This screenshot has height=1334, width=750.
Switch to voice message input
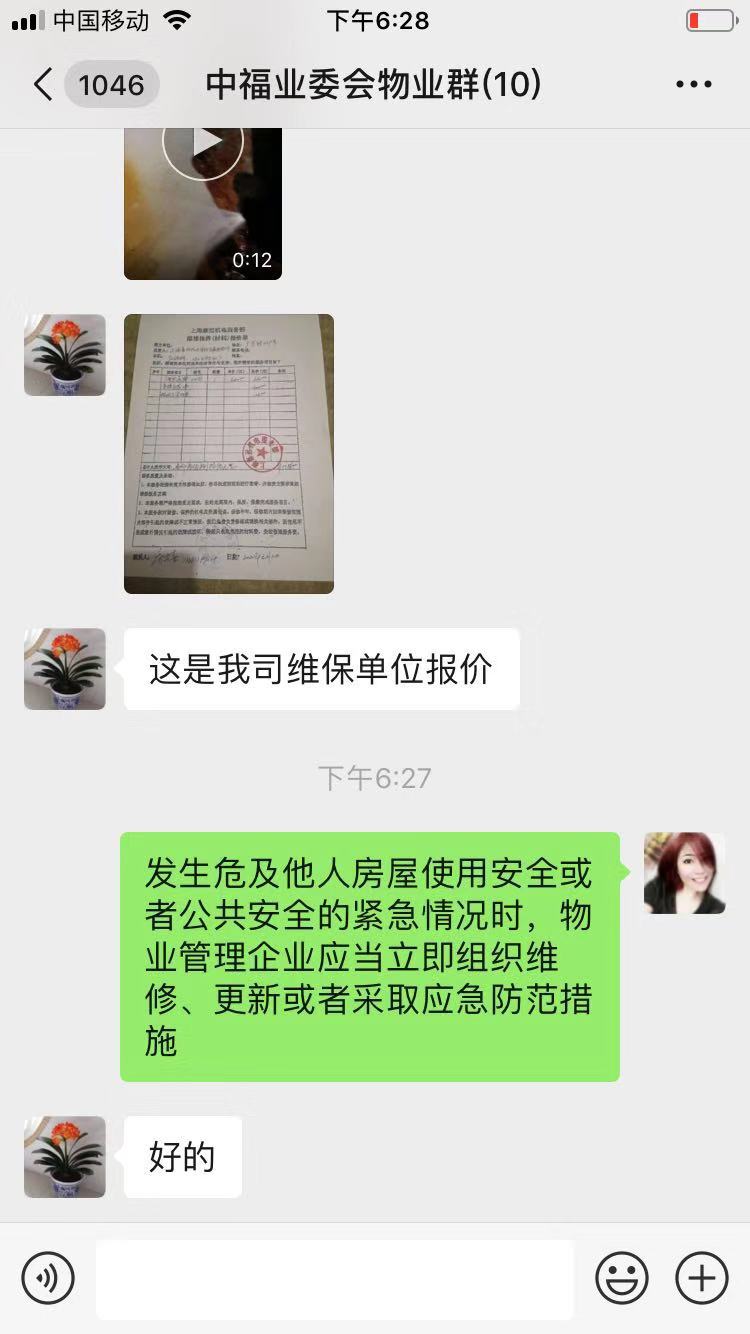click(48, 1278)
